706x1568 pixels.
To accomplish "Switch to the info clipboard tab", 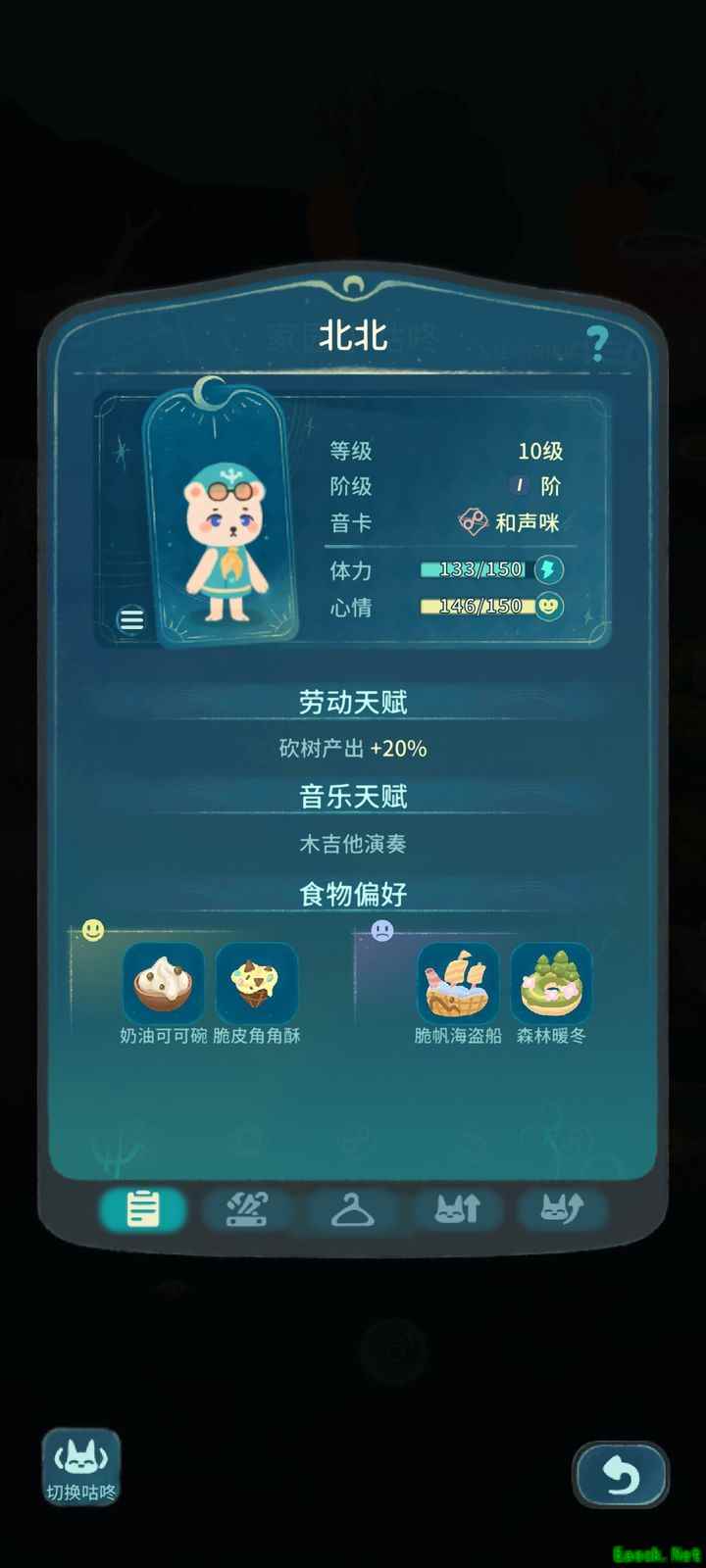I will click(x=142, y=1209).
